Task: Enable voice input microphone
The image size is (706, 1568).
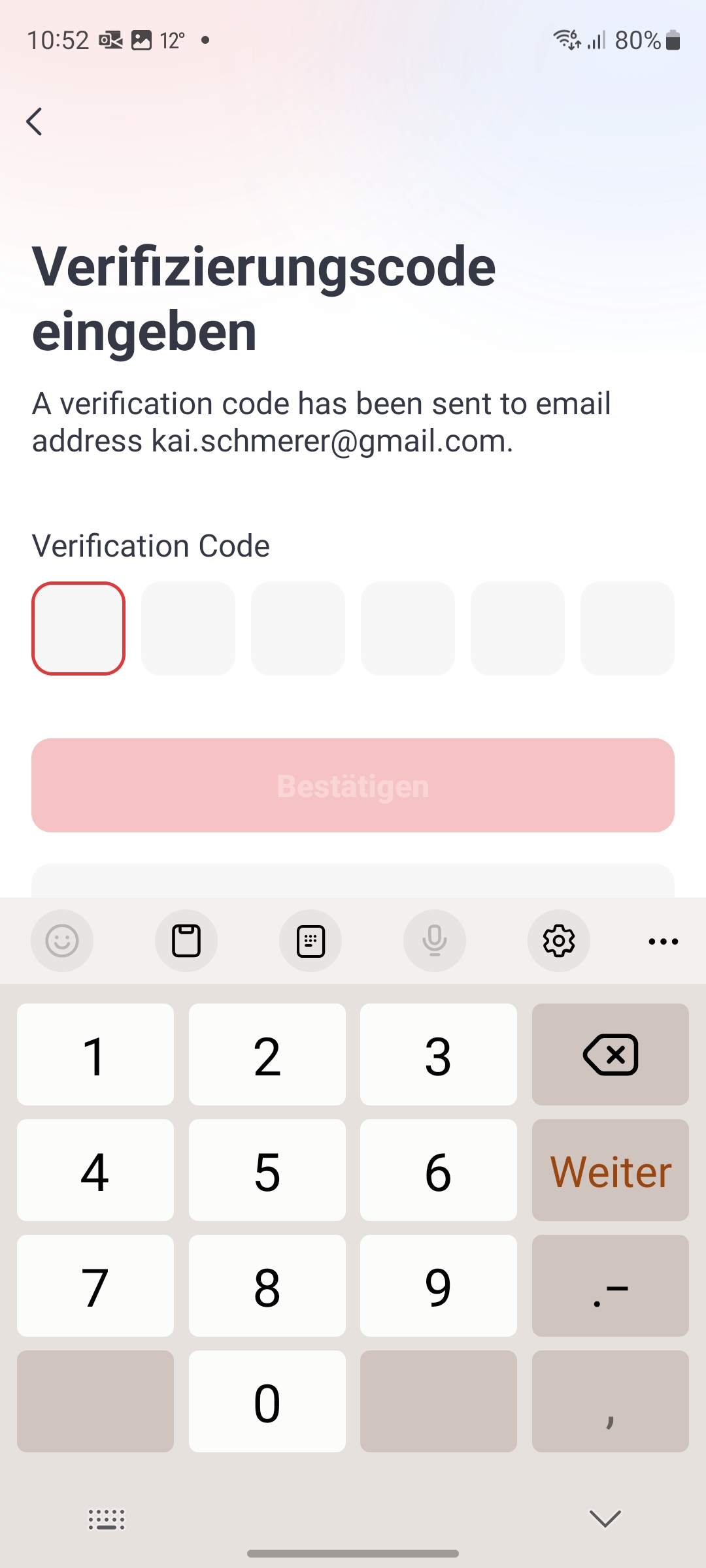Action: tap(435, 941)
